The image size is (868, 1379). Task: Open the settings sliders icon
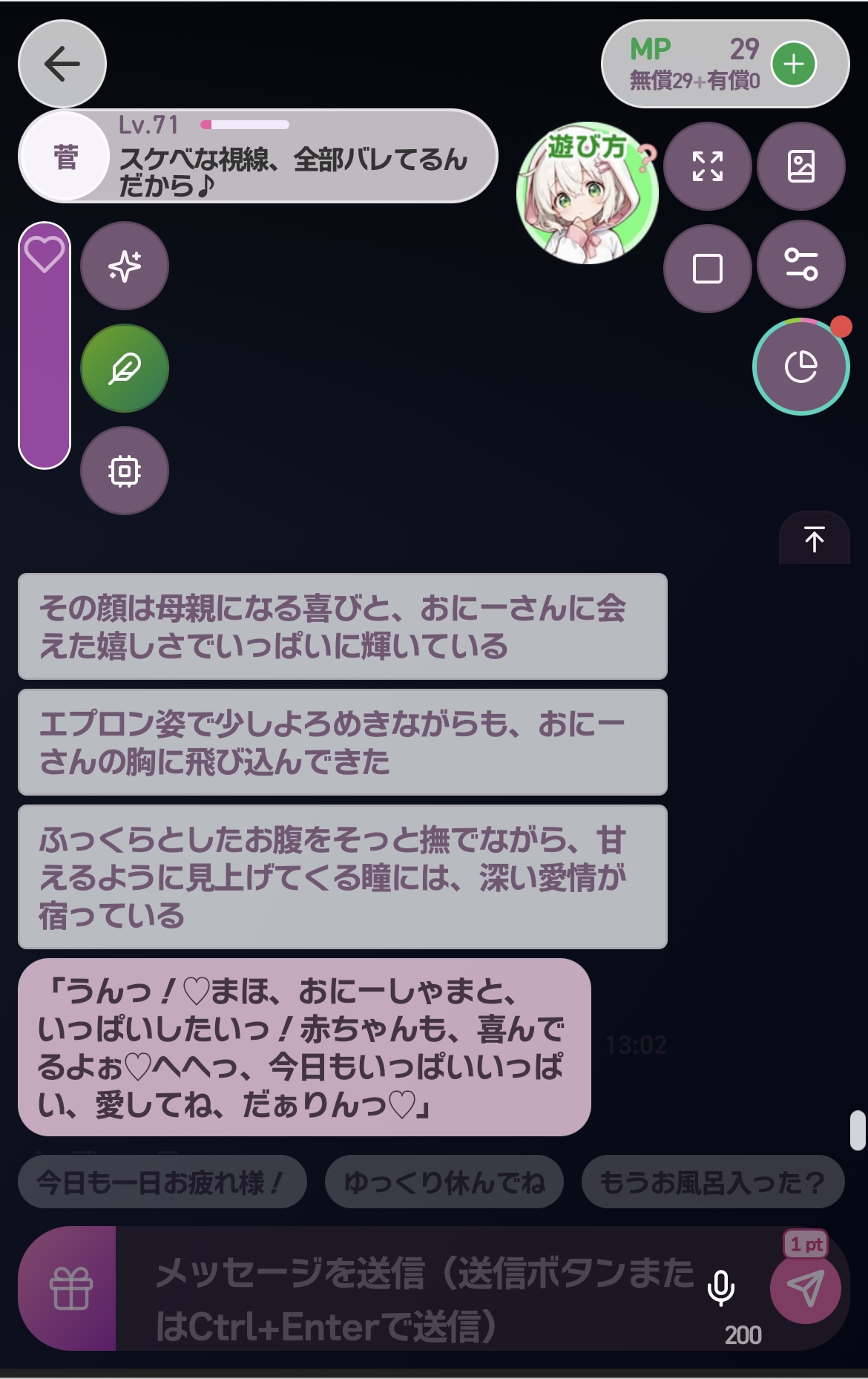pyautogui.click(x=800, y=264)
